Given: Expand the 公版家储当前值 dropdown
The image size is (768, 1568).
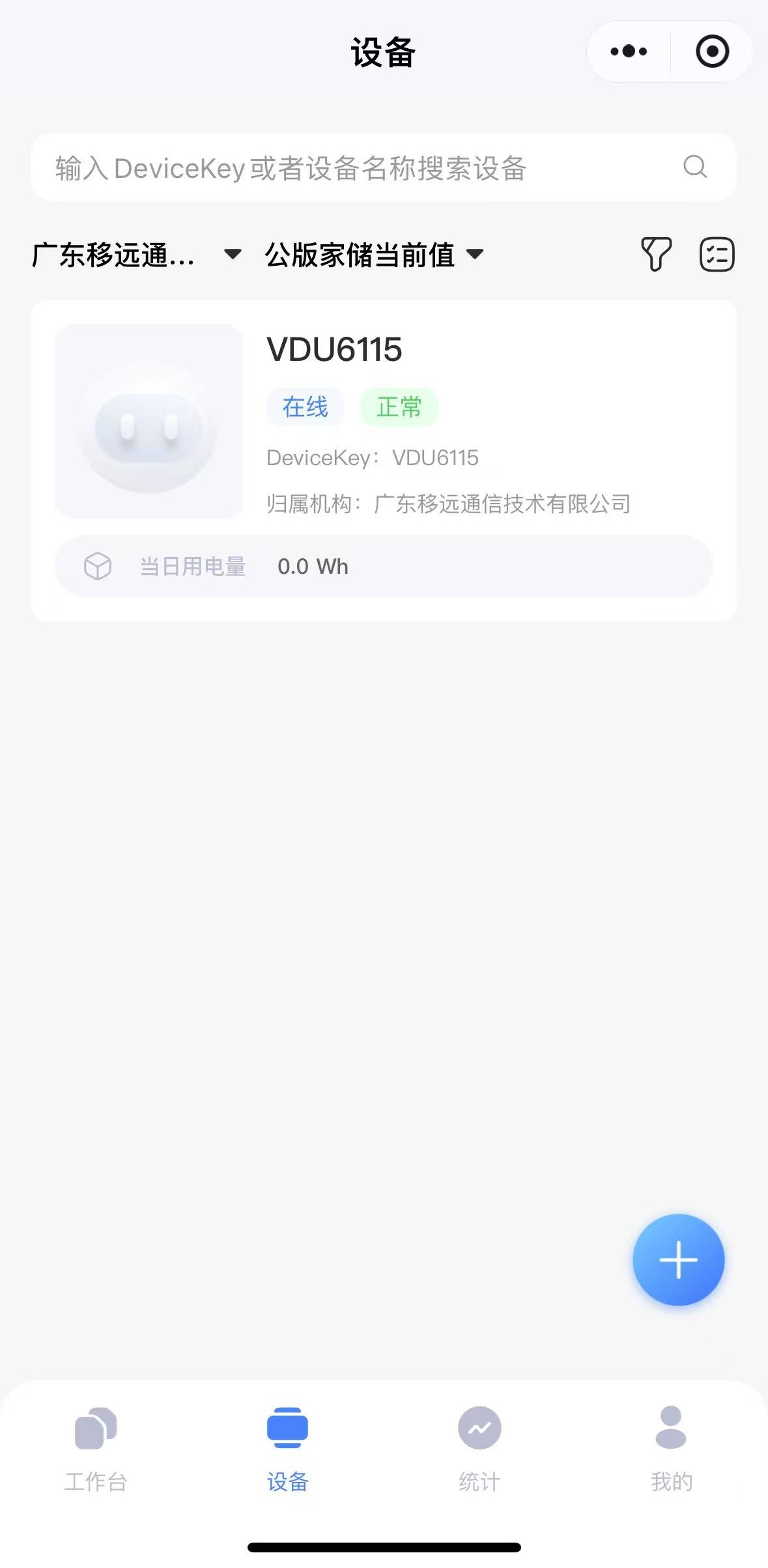Looking at the screenshot, I should pyautogui.click(x=374, y=254).
